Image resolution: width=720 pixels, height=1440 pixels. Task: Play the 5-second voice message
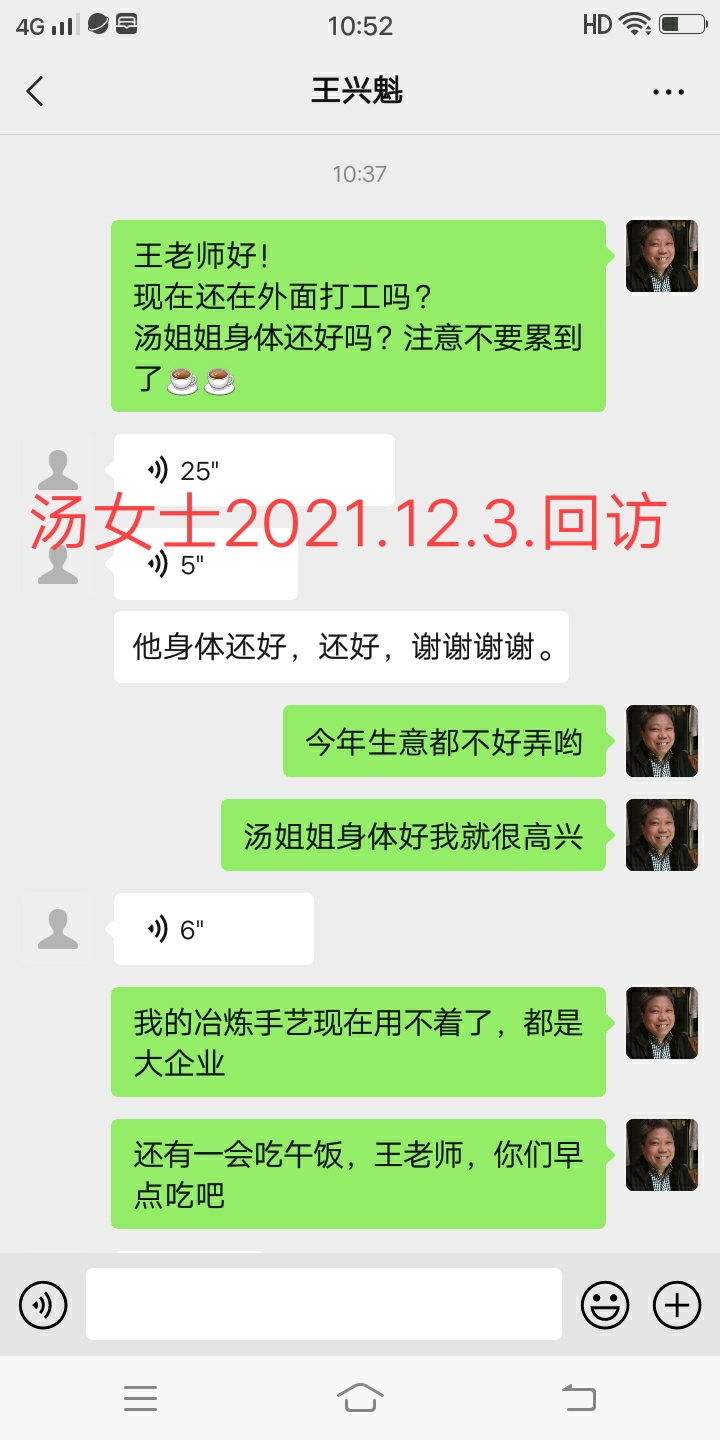coord(205,566)
